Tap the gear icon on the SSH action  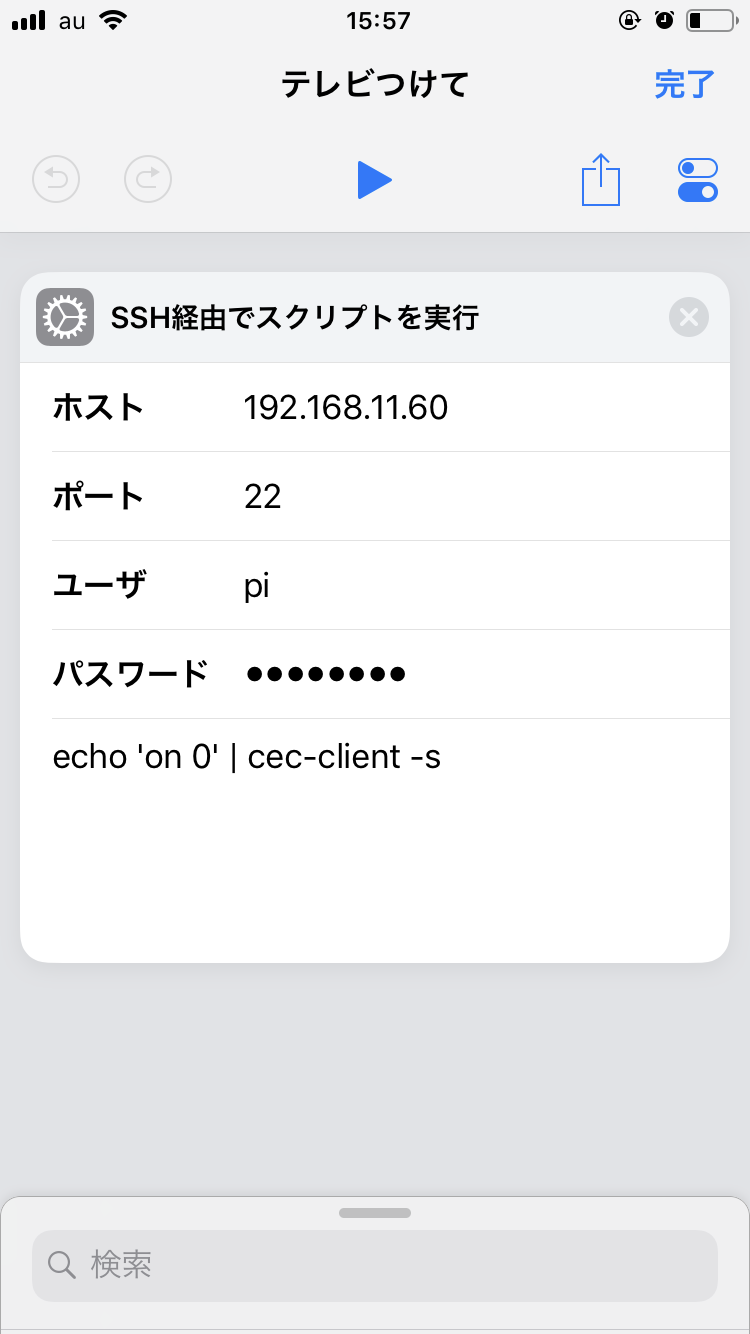pyautogui.click(x=64, y=317)
